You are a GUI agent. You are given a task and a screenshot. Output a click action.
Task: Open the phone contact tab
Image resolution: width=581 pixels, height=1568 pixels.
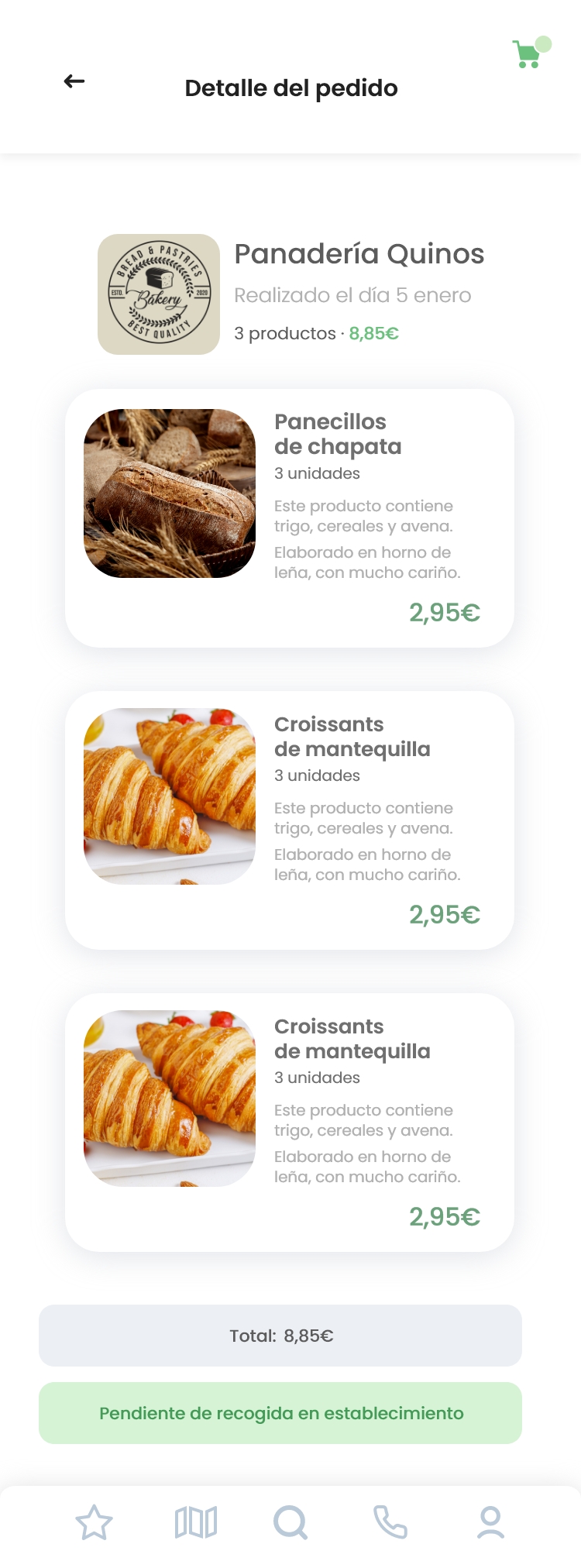[x=390, y=1523]
